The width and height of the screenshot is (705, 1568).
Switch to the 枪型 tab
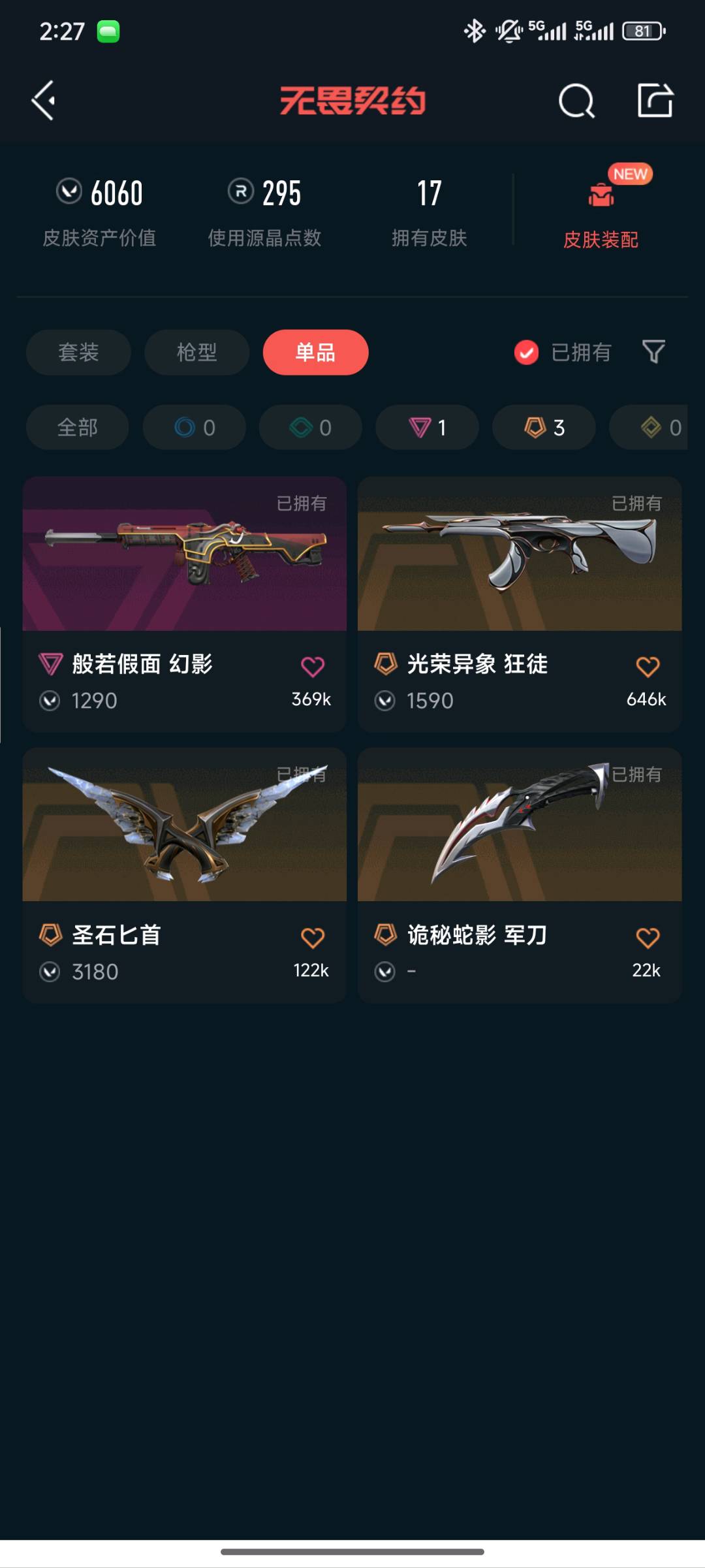pyautogui.click(x=196, y=353)
